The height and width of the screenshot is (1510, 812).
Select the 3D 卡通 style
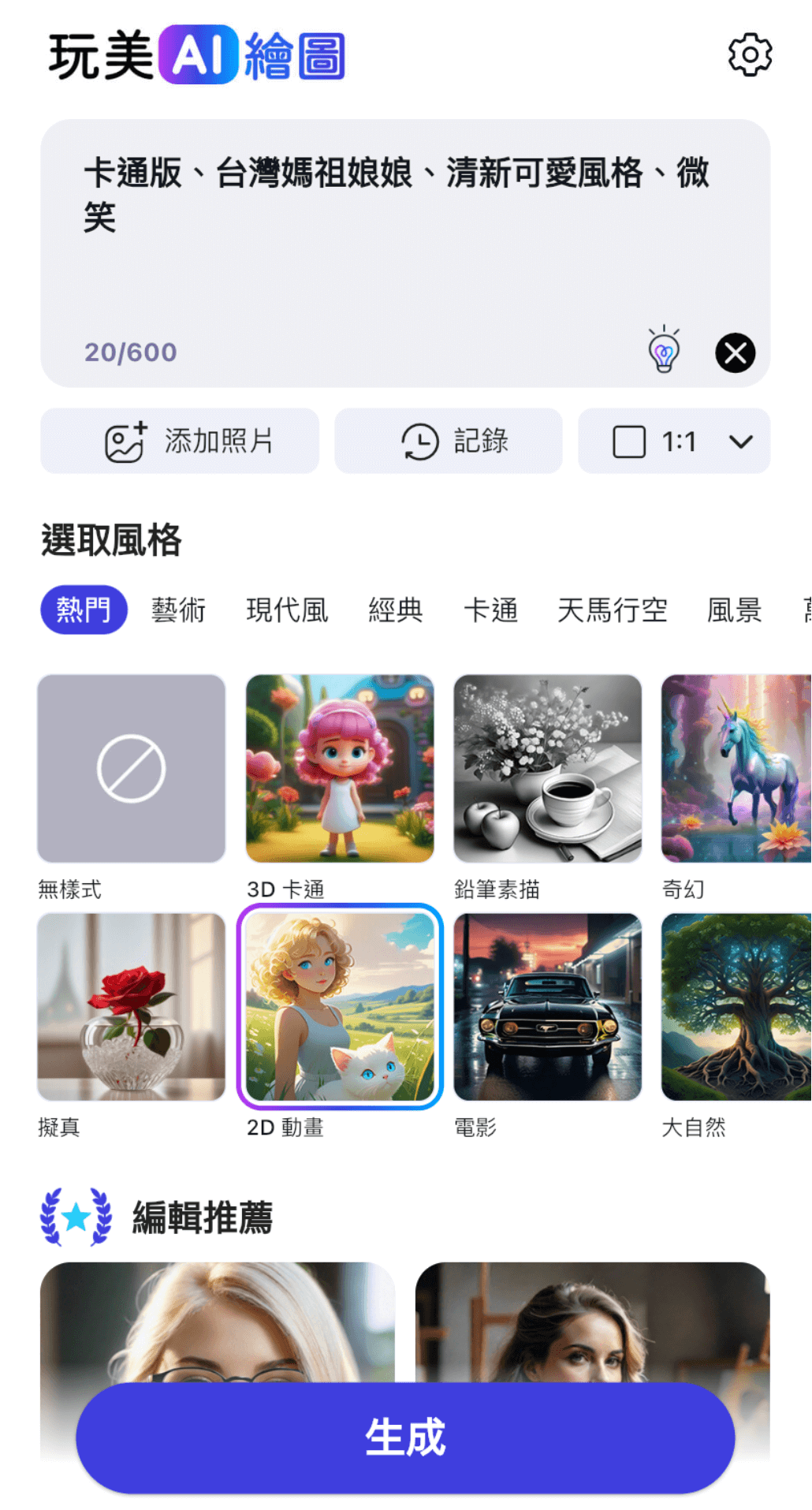(340, 768)
